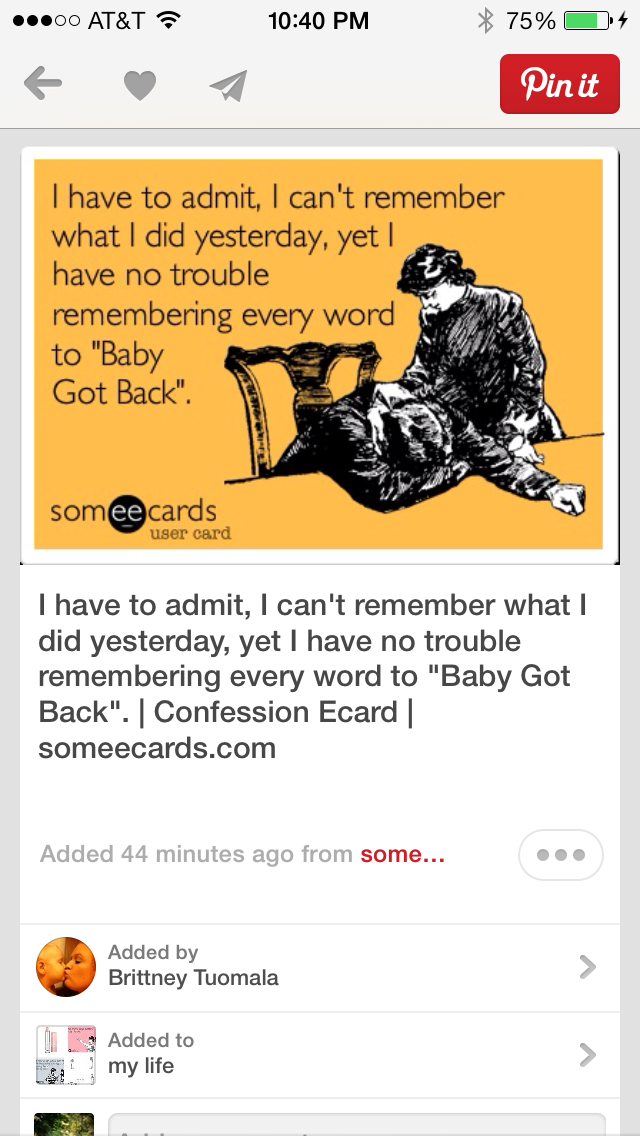This screenshot has height=1136, width=640.
Task: Open the 'my life' board row
Action: point(318,1054)
